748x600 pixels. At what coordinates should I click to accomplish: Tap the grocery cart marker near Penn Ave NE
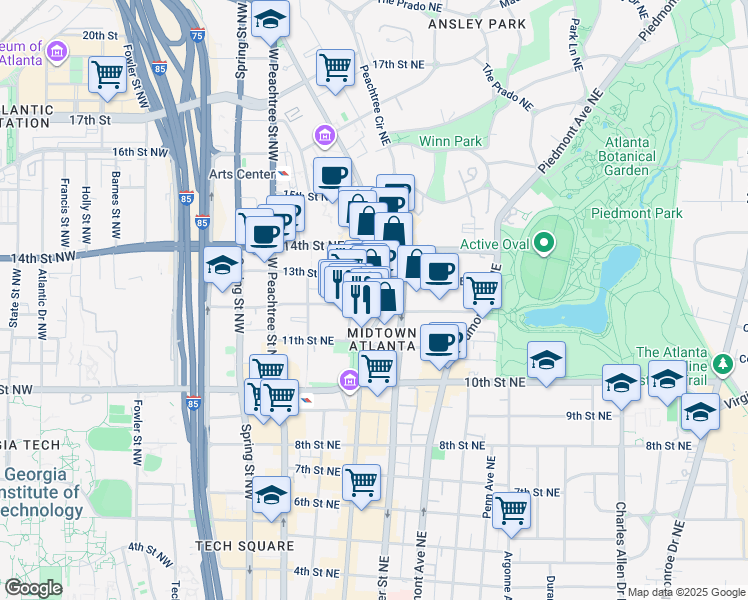(511, 511)
